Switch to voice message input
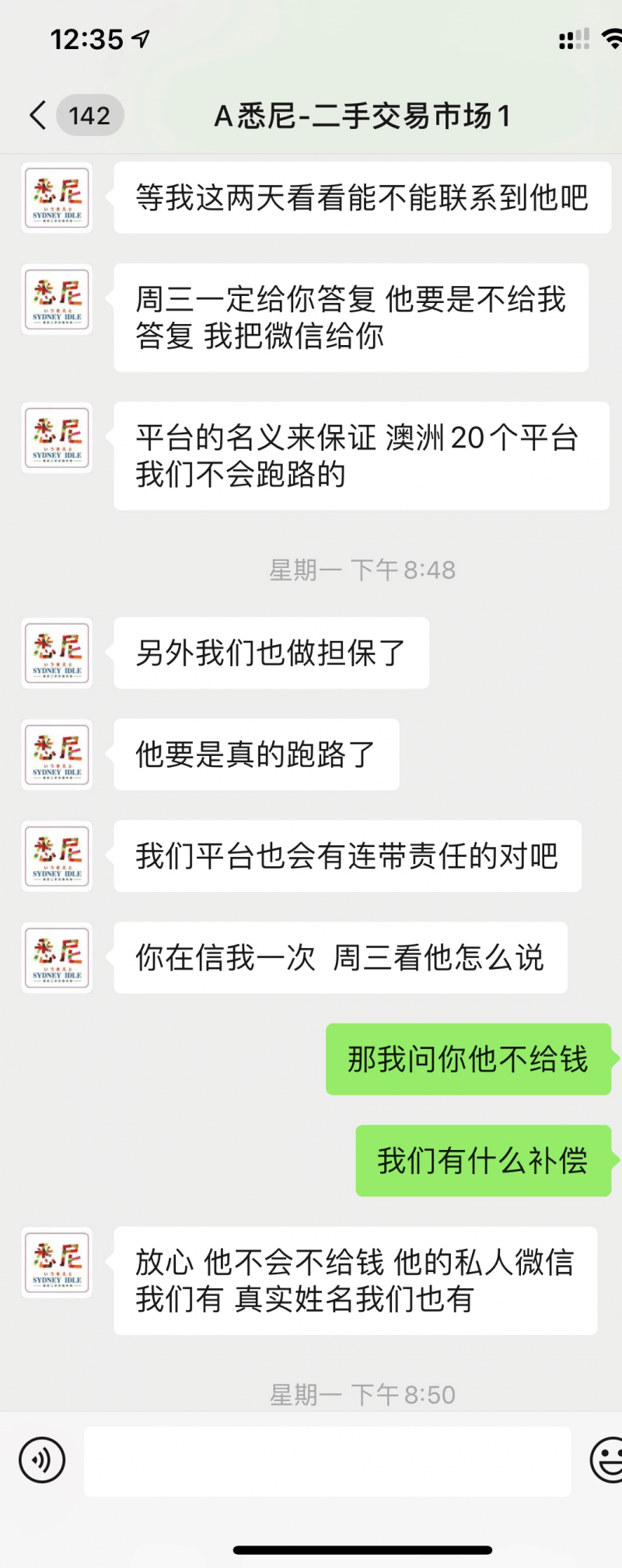Image resolution: width=622 pixels, height=1568 pixels. pyautogui.click(x=42, y=1461)
